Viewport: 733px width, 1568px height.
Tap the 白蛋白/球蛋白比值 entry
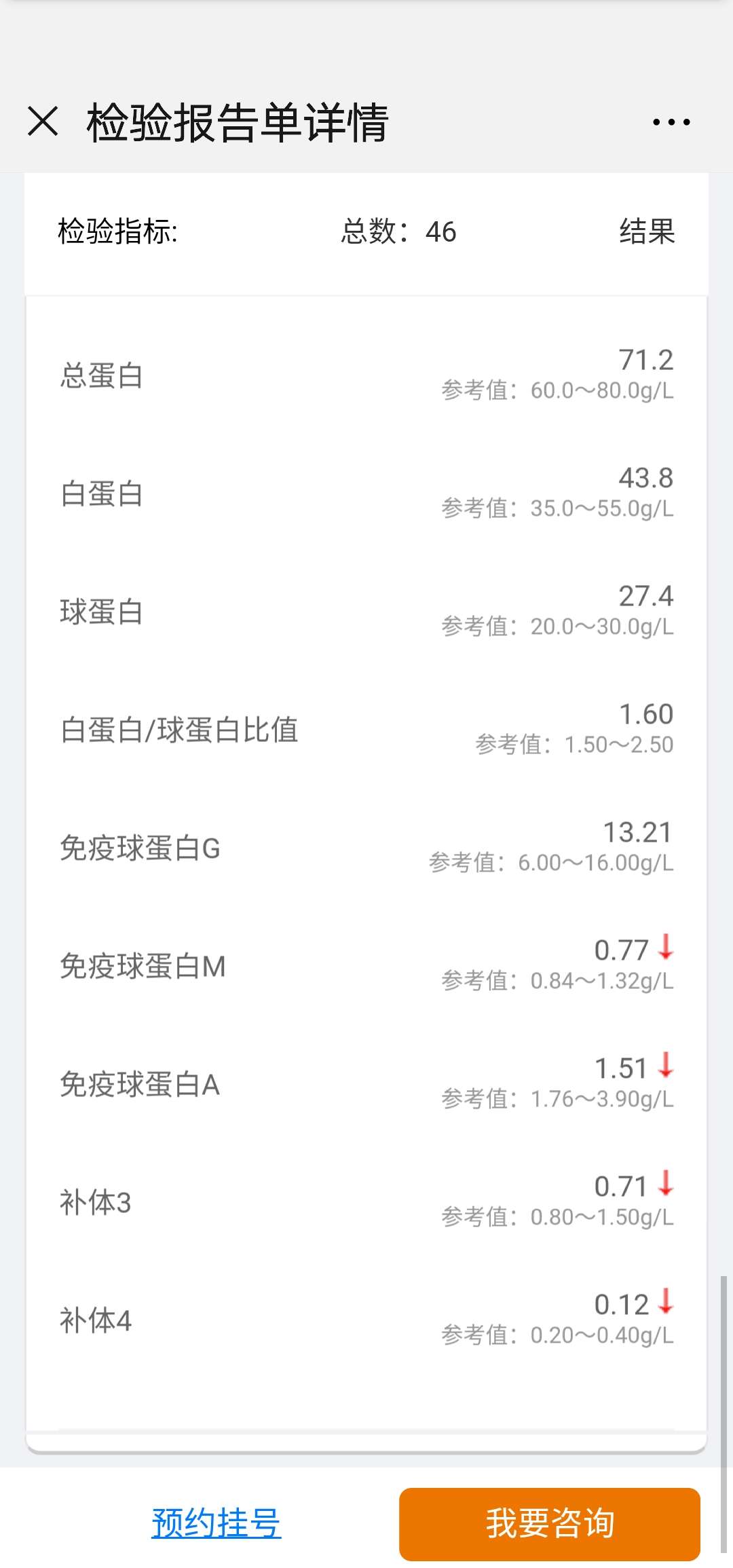click(366, 728)
